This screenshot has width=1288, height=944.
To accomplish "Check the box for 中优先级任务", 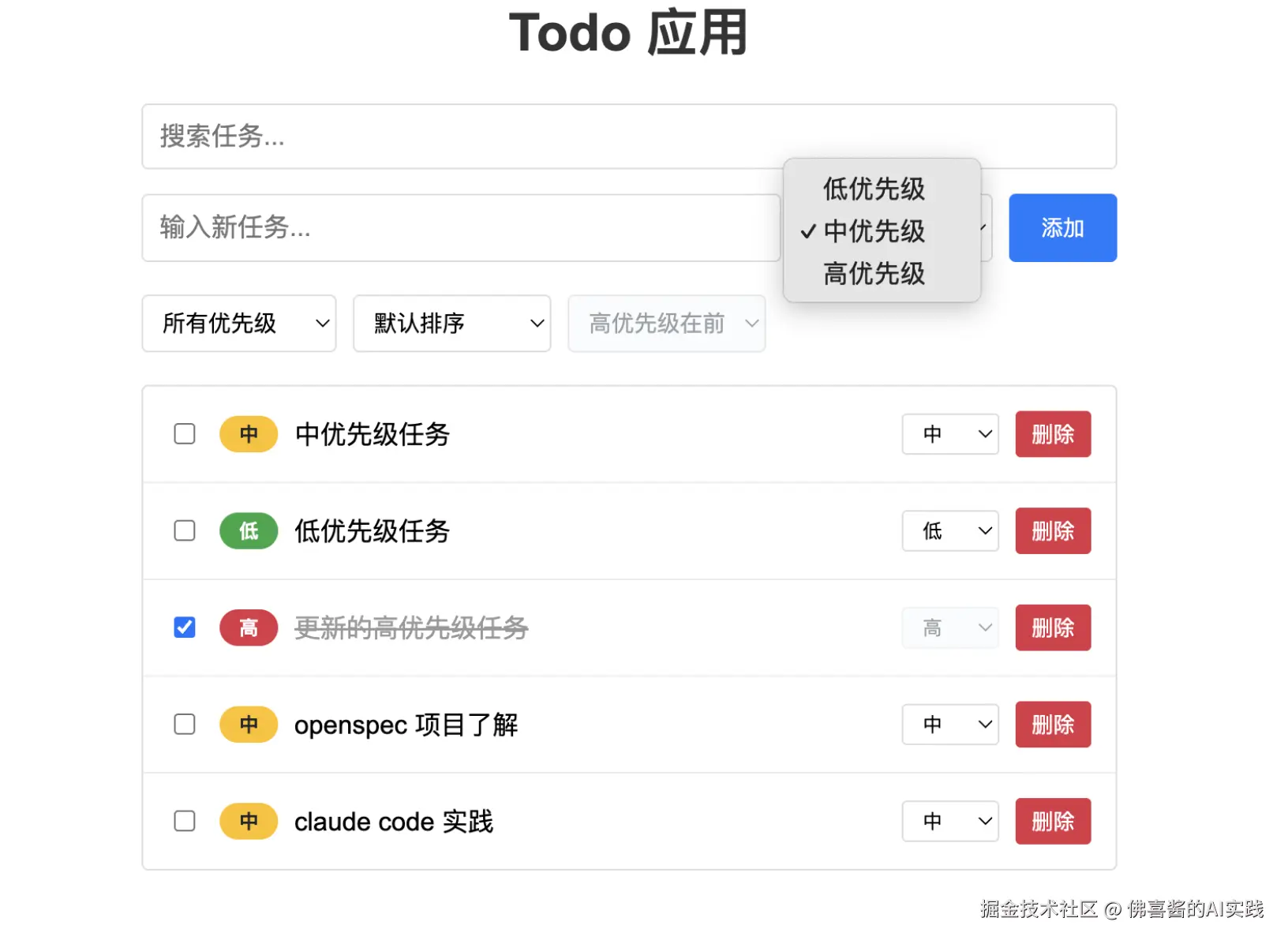I will point(185,434).
